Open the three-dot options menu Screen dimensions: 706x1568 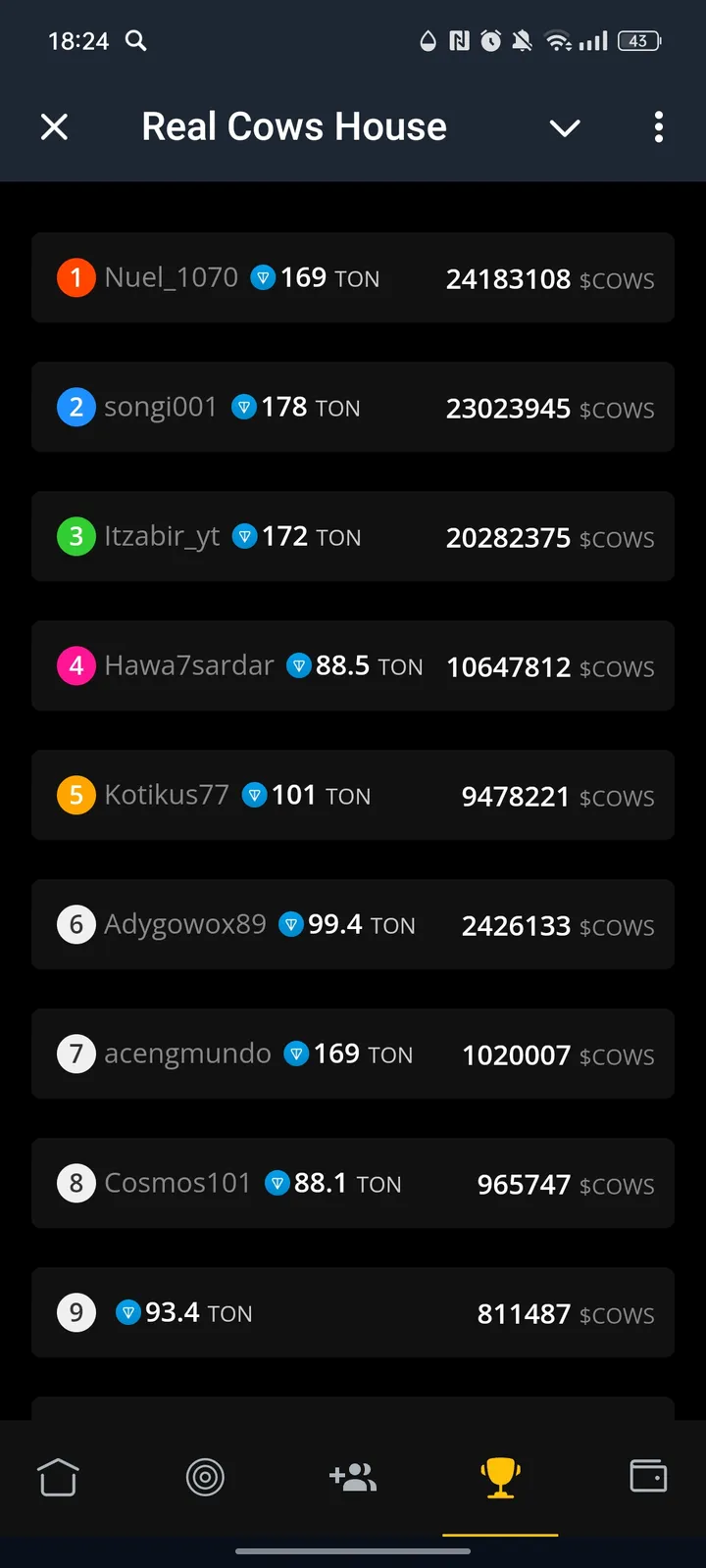(x=658, y=127)
